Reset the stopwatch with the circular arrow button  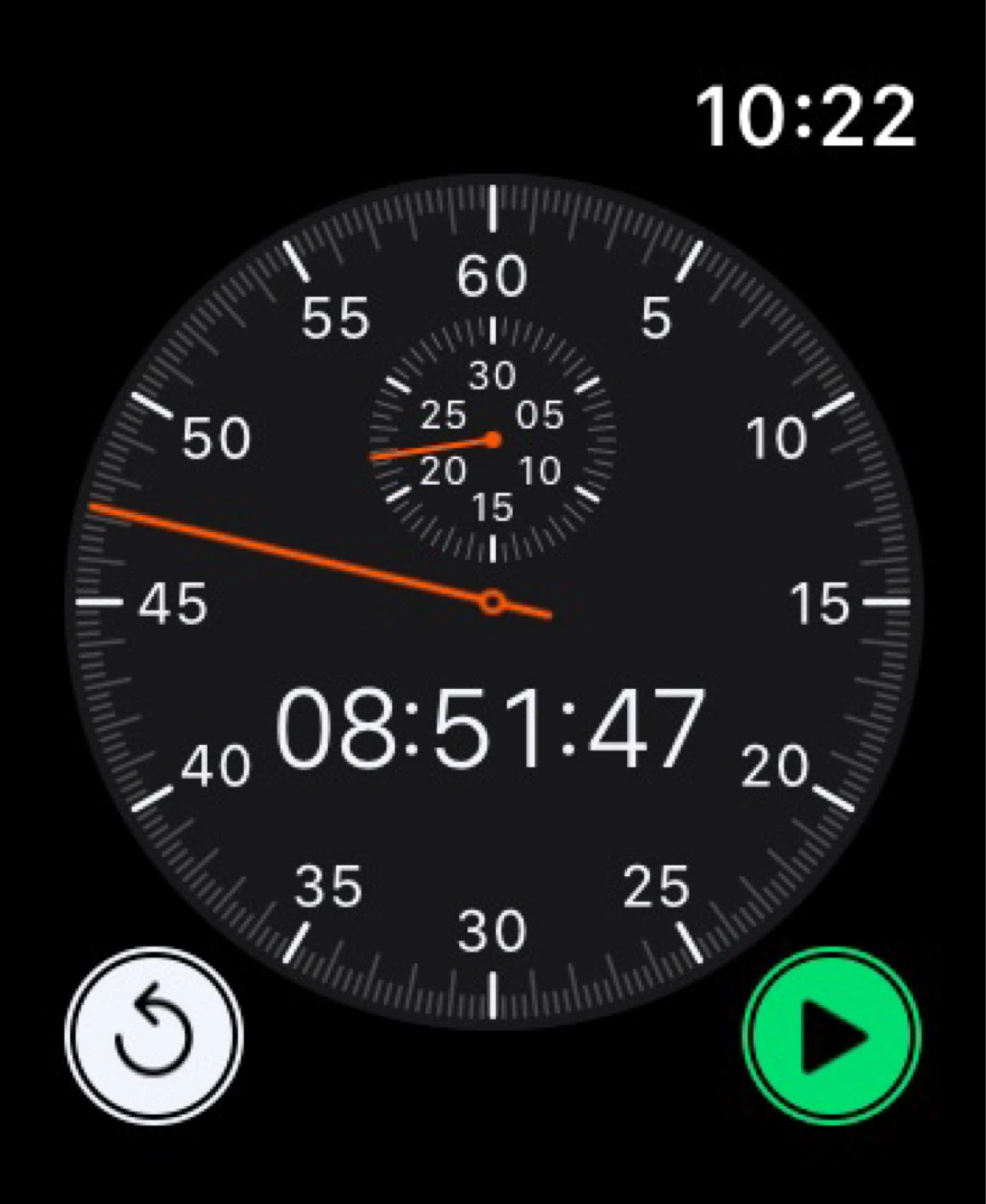tap(154, 1035)
